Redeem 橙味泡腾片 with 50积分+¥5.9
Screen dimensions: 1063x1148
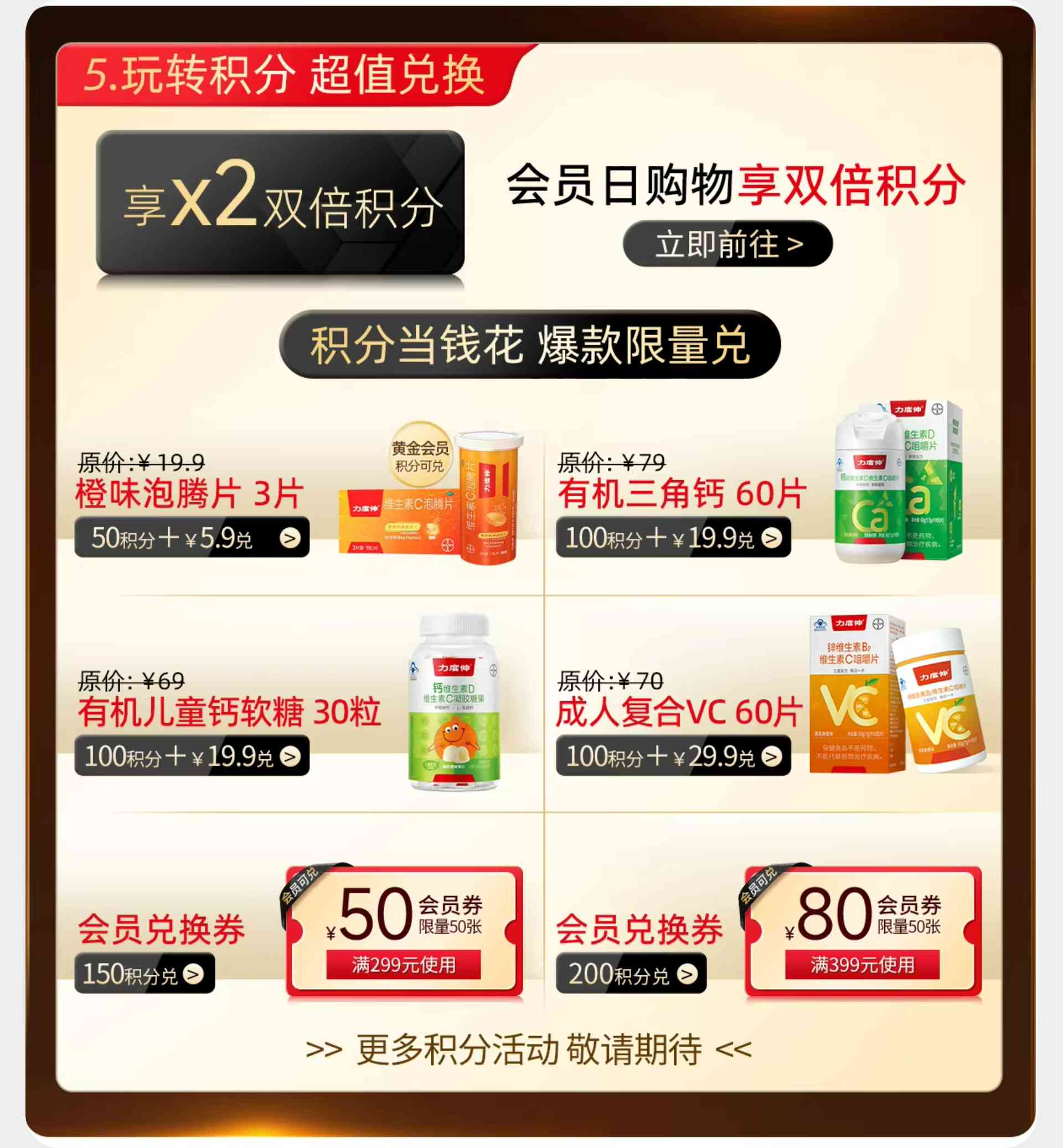[192, 538]
